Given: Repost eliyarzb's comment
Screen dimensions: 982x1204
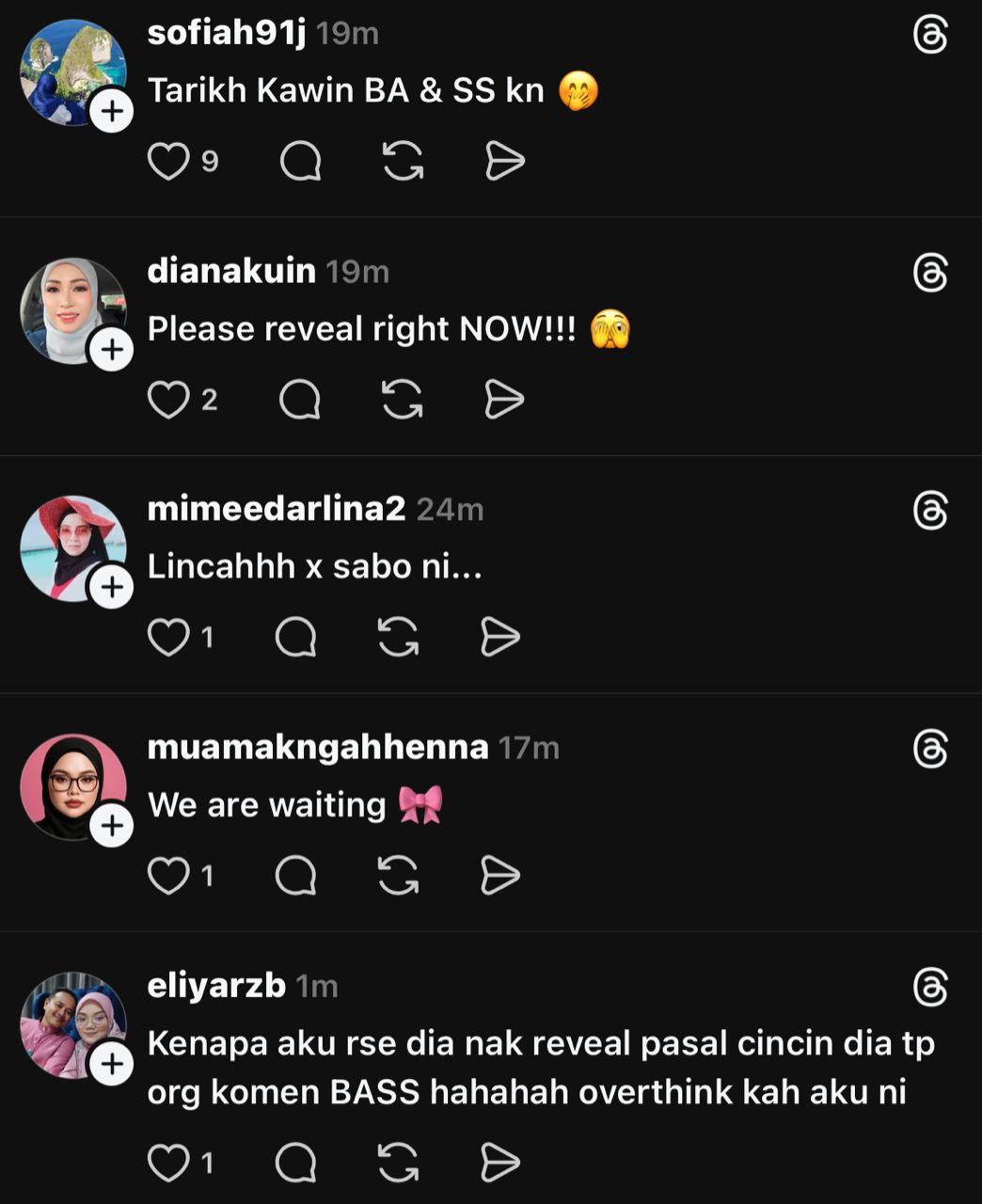Looking at the screenshot, I should click(398, 1163).
